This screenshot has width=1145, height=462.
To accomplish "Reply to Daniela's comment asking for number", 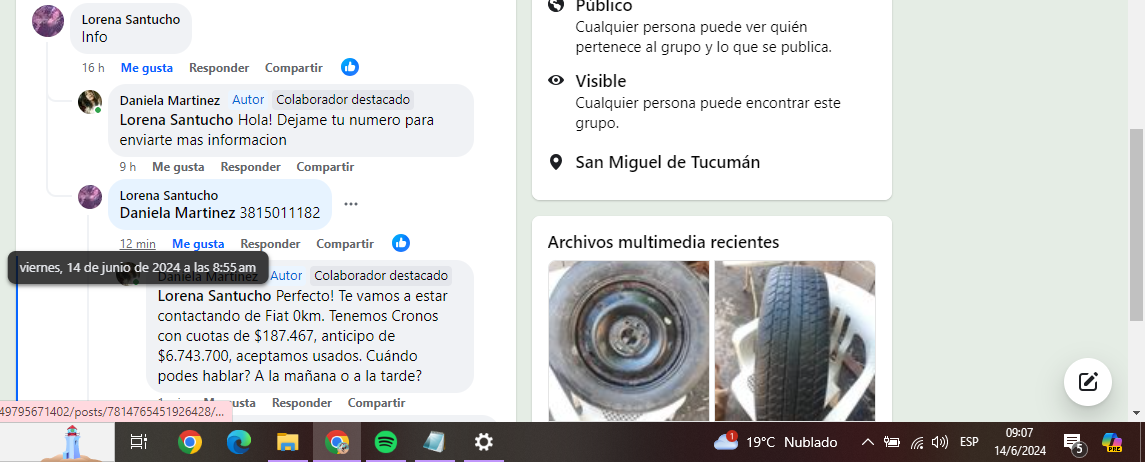I will (x=250, y=167).
